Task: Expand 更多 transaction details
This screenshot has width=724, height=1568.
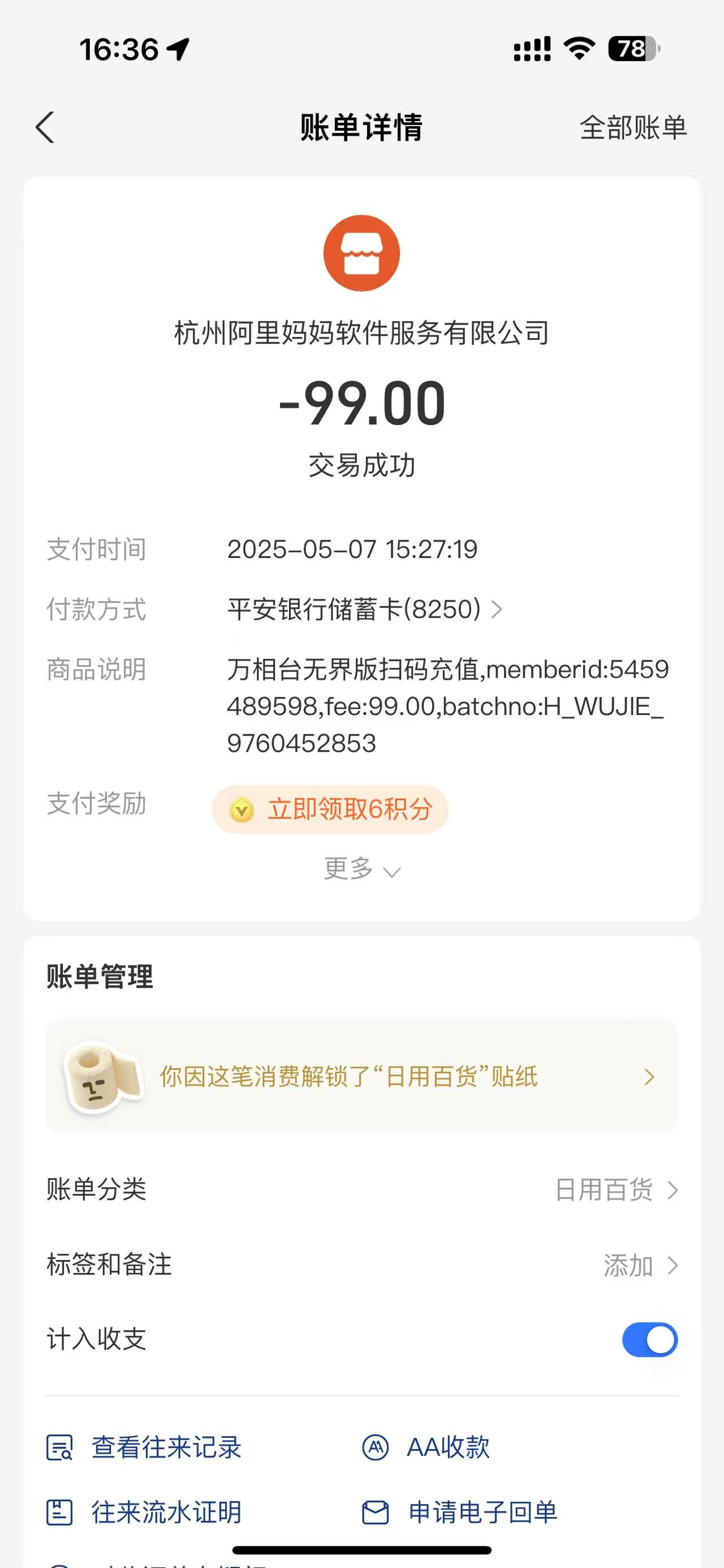Action: (x=361, y=869)
